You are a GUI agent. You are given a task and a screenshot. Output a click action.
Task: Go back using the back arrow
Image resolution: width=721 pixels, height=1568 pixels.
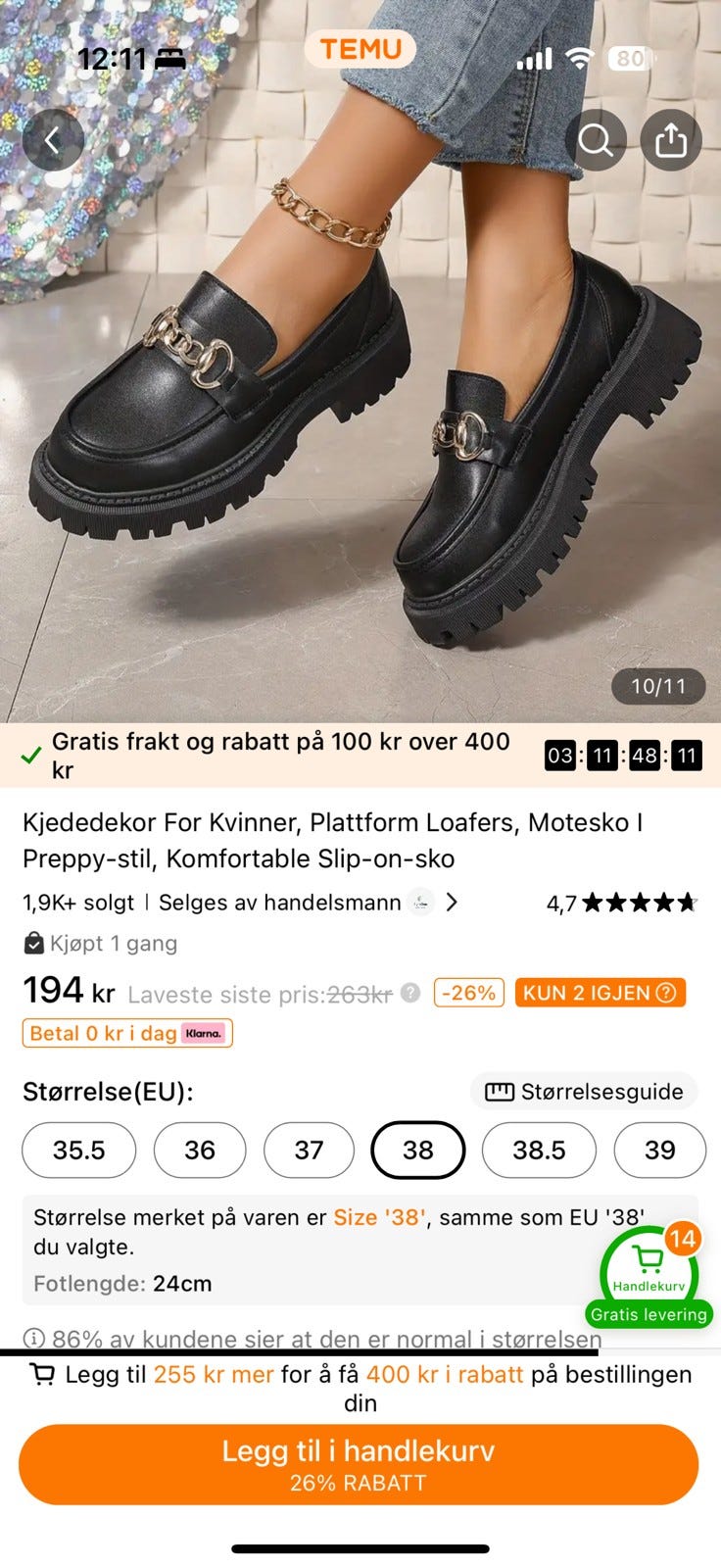pyautogui.click(x=51, y=139)
